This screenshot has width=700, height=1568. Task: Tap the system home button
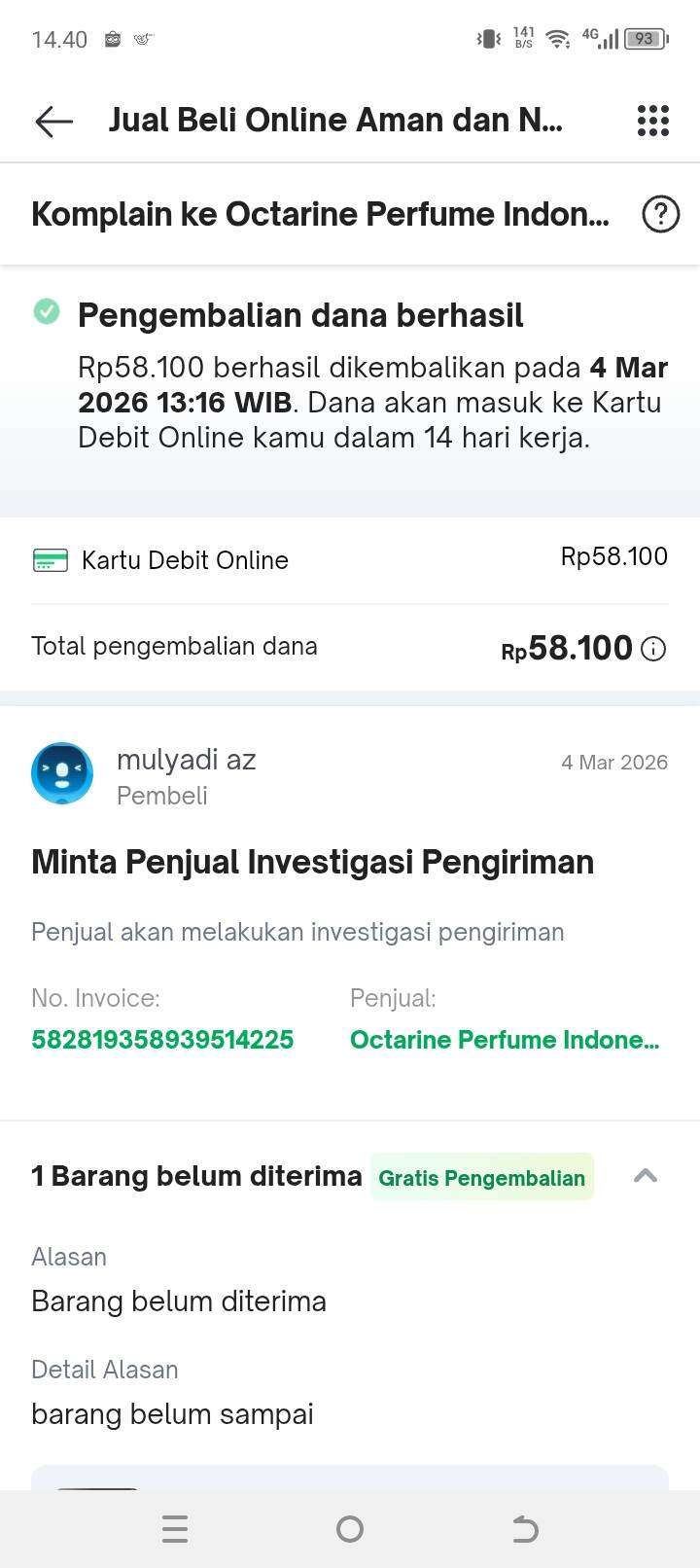[x=350, y=1529]
